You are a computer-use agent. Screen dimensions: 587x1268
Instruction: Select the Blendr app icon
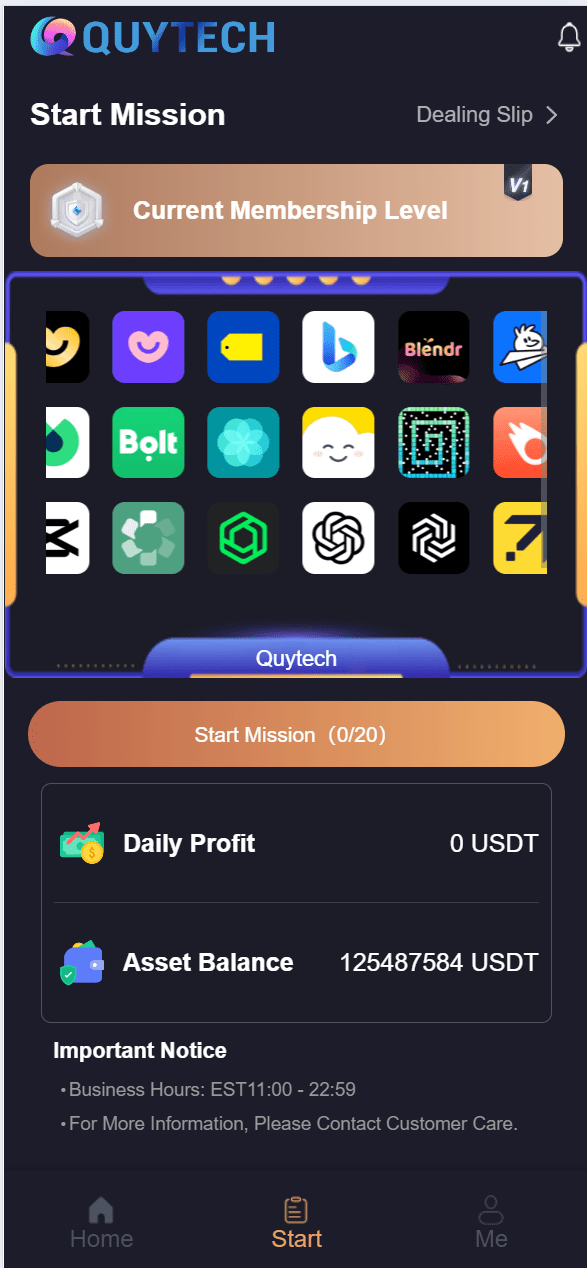pyautogui.click(x=434, y=347)
